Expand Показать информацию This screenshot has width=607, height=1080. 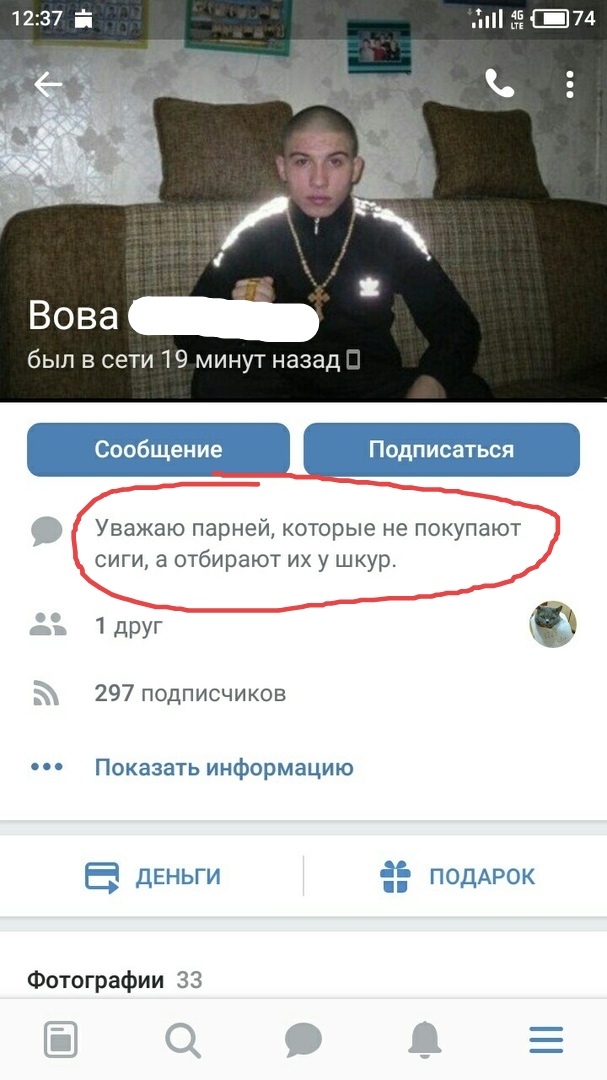[x=224, y=768]
